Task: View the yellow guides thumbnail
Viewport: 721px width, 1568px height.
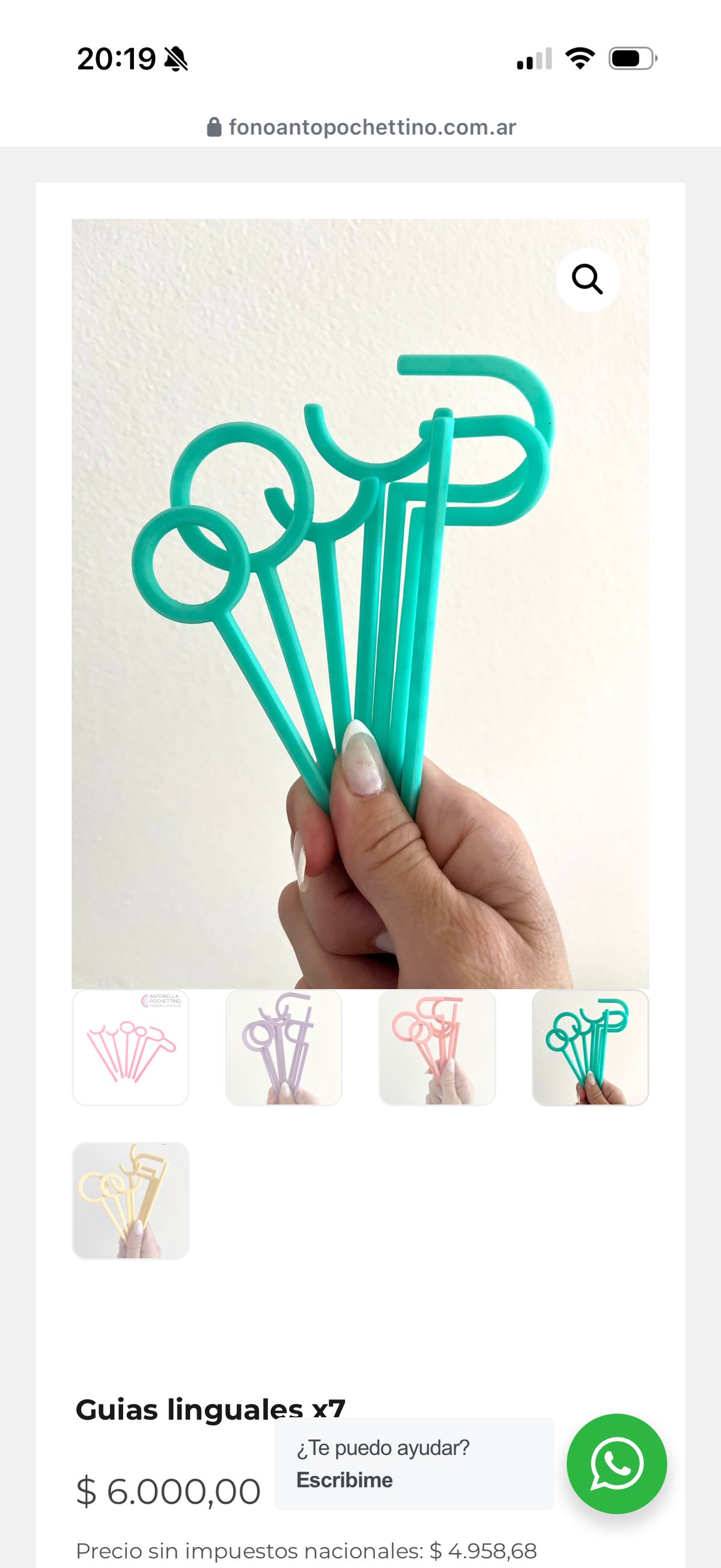Action: (130, 1201)
